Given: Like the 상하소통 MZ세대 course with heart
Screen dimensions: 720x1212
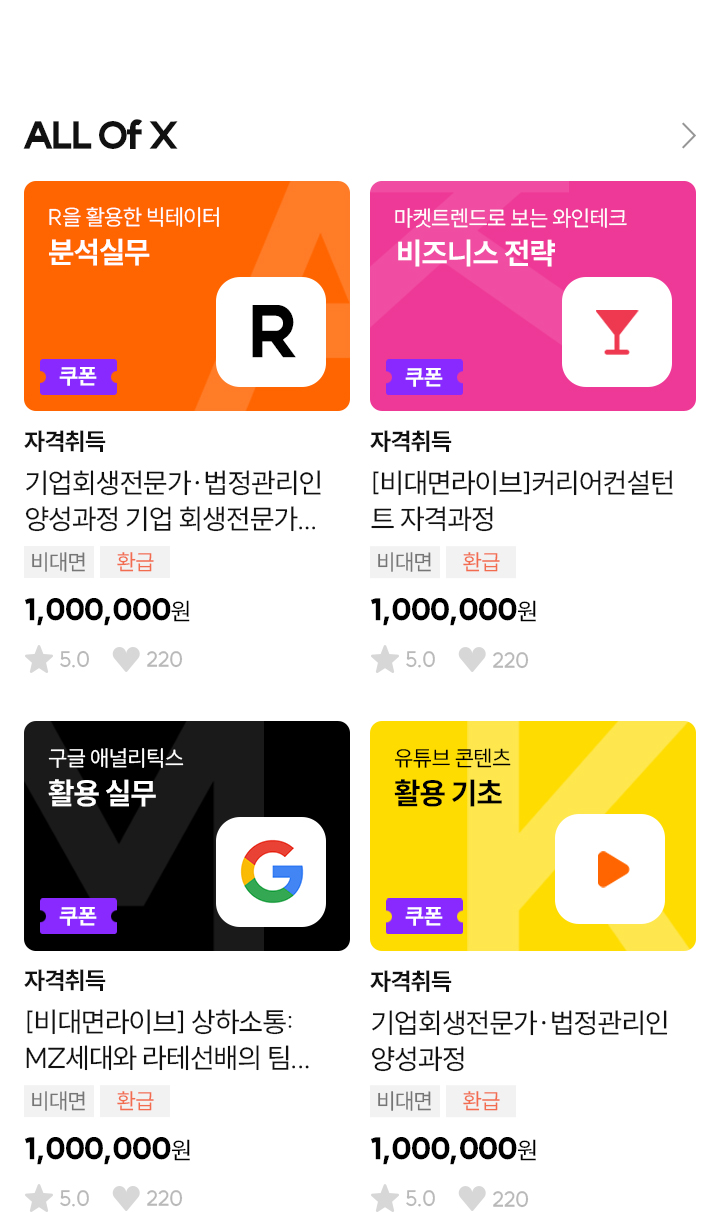Looking at the screenshot, I should [126, 1198].
